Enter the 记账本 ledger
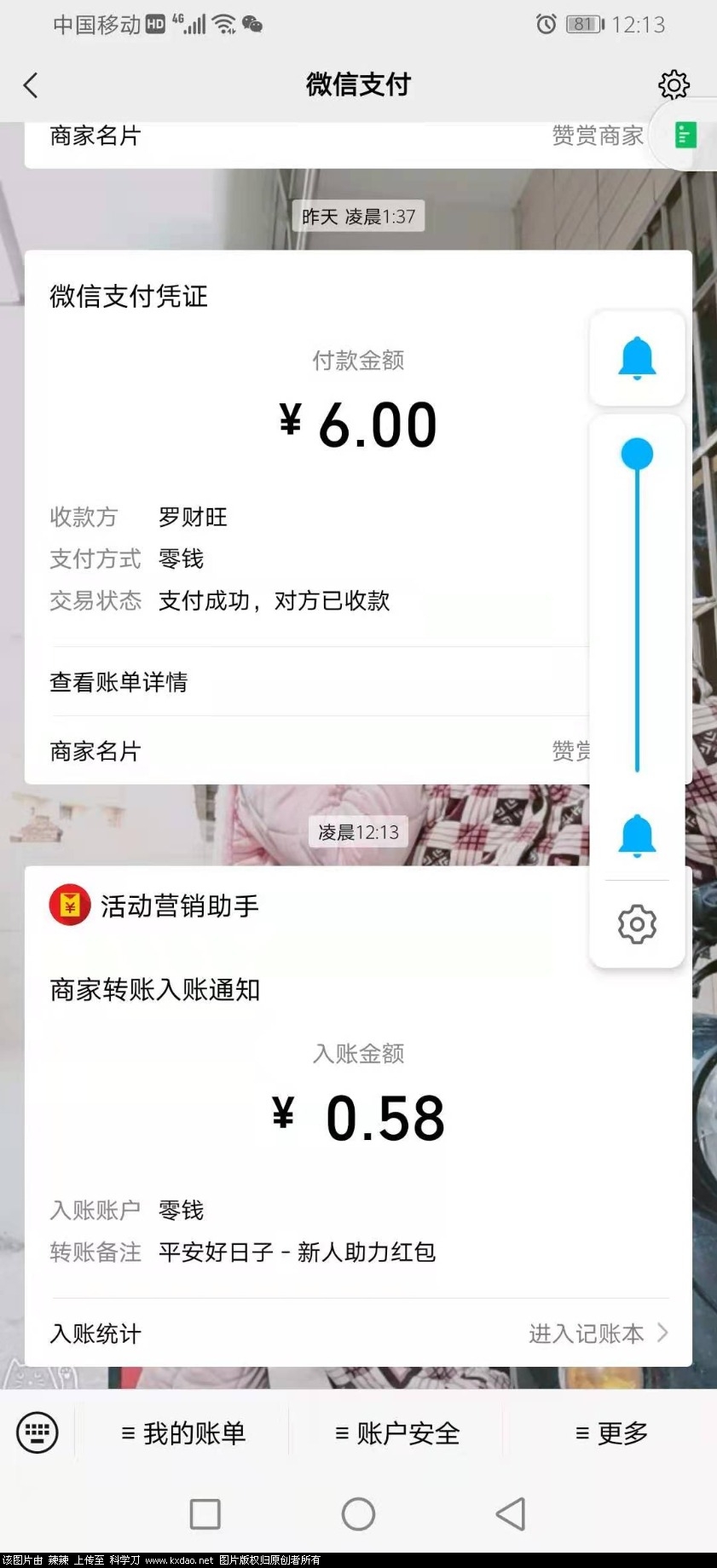The width and height of the screenshot is (717, 1568). tap(597, 1334)
